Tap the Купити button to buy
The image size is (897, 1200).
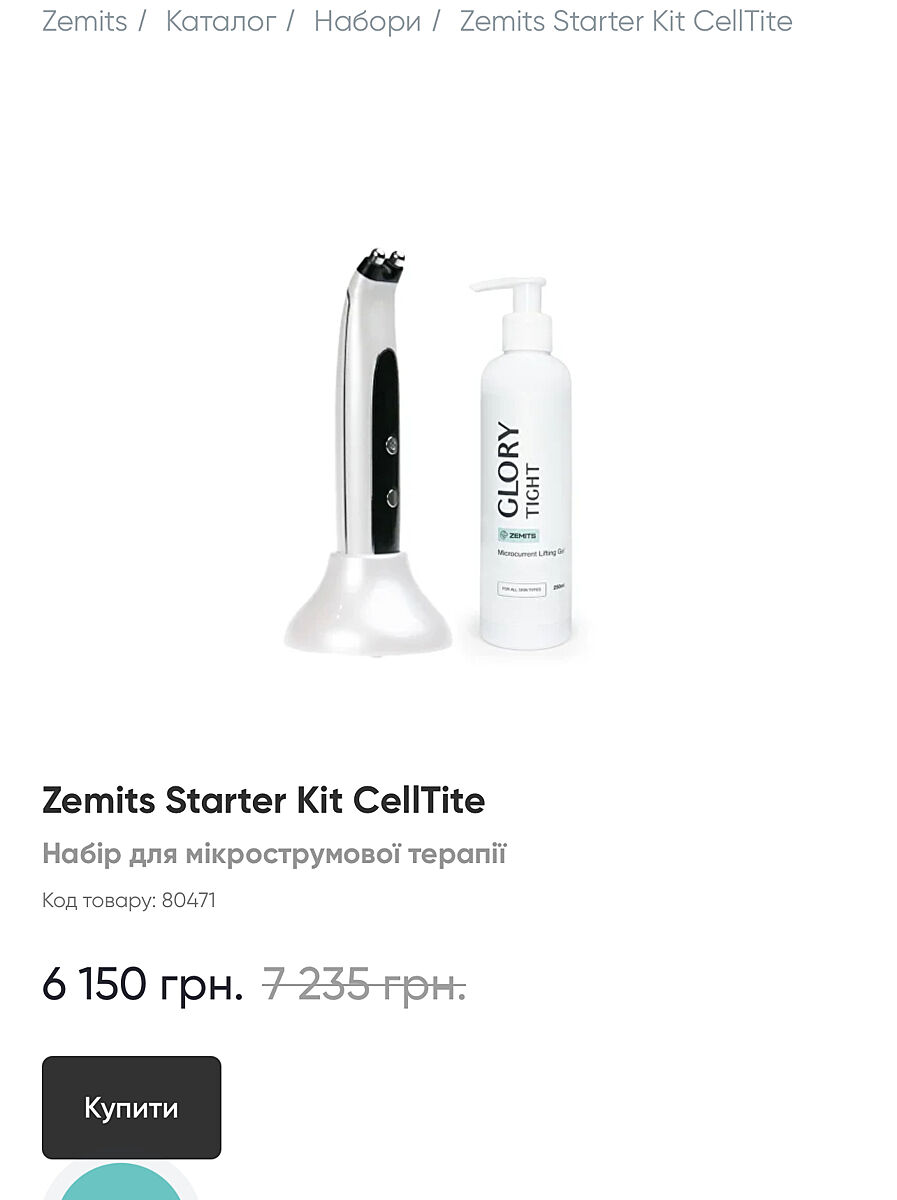[131, 1107]
